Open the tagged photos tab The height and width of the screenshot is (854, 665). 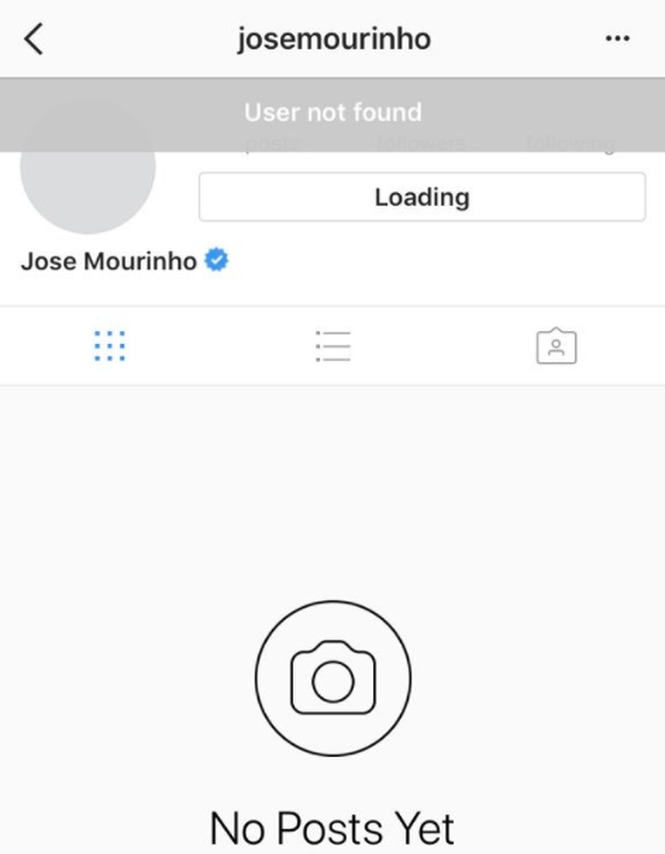(556, 346)
